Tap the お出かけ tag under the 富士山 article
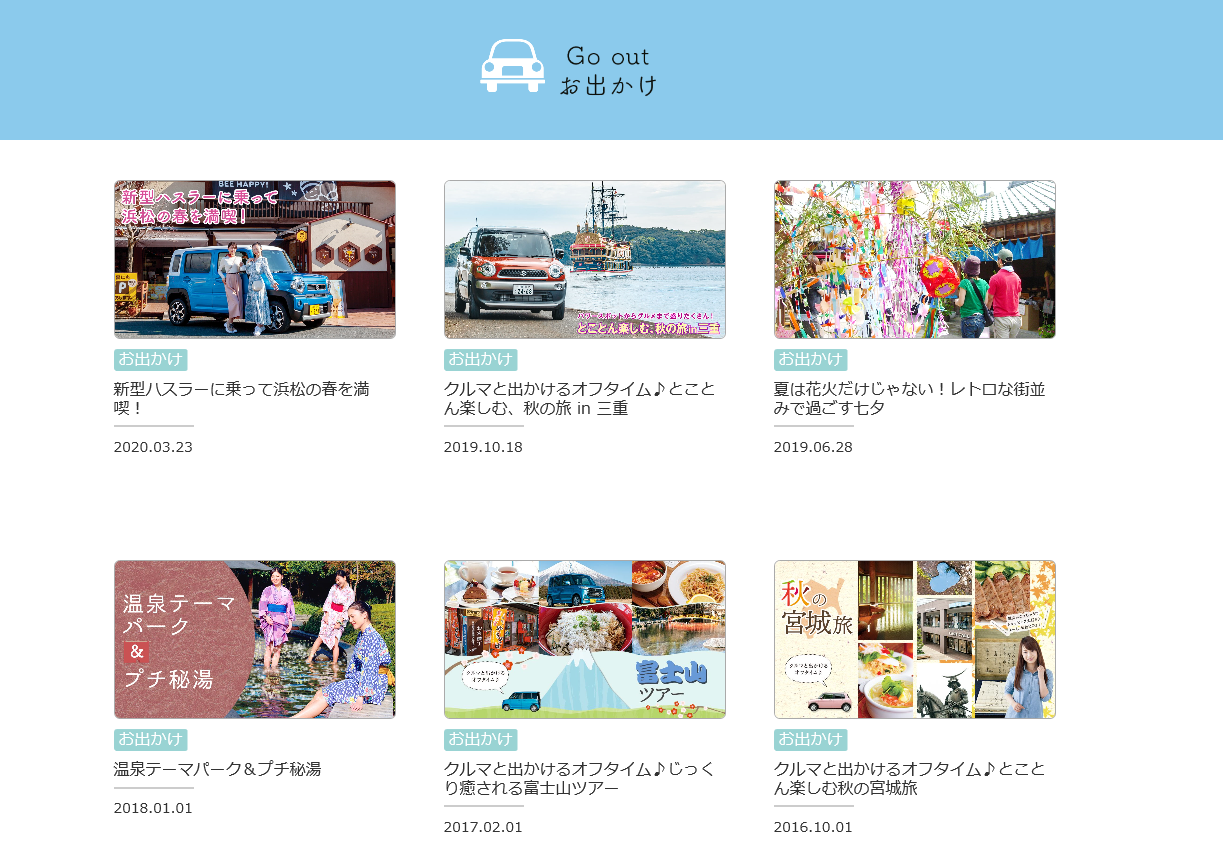This screenshot has width=1223, height=854. click(481, 739)
